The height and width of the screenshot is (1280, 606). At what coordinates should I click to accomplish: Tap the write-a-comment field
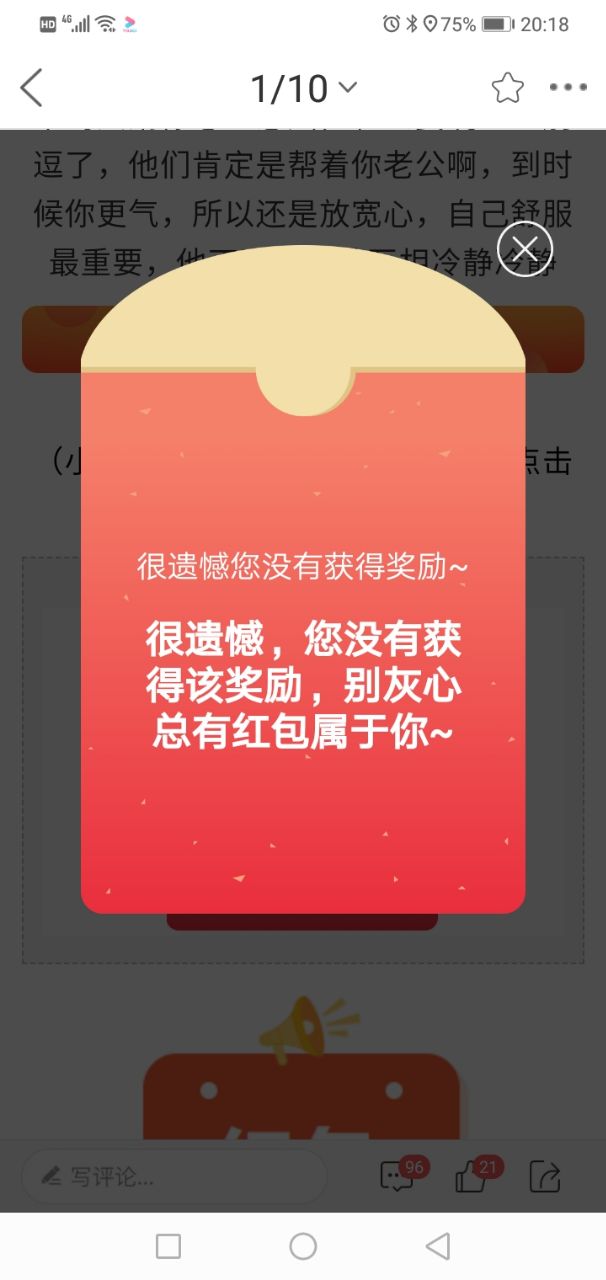[174, 1176]
